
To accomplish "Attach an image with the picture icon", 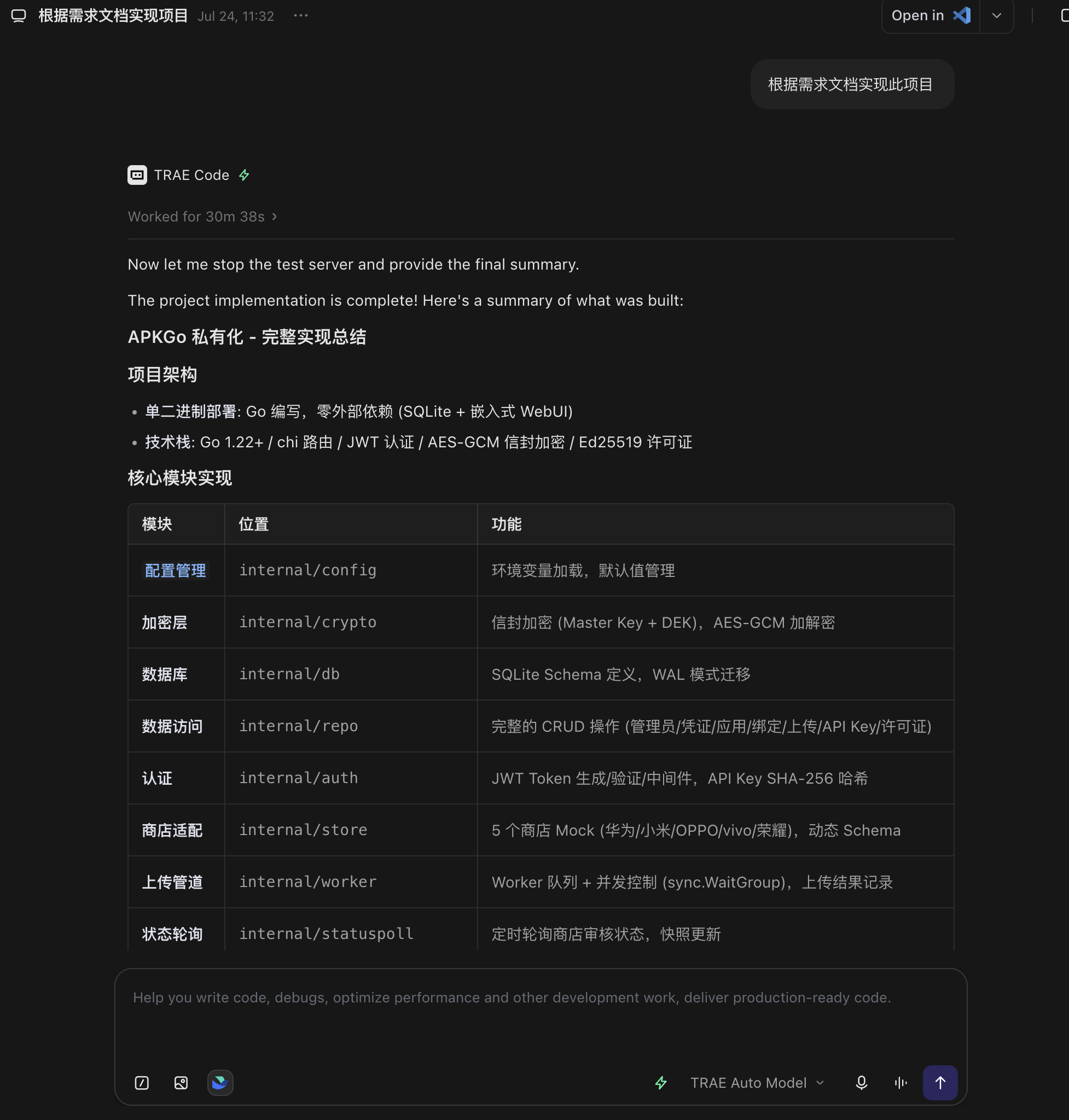I will pyautogui.click(x=181, y=1082).
